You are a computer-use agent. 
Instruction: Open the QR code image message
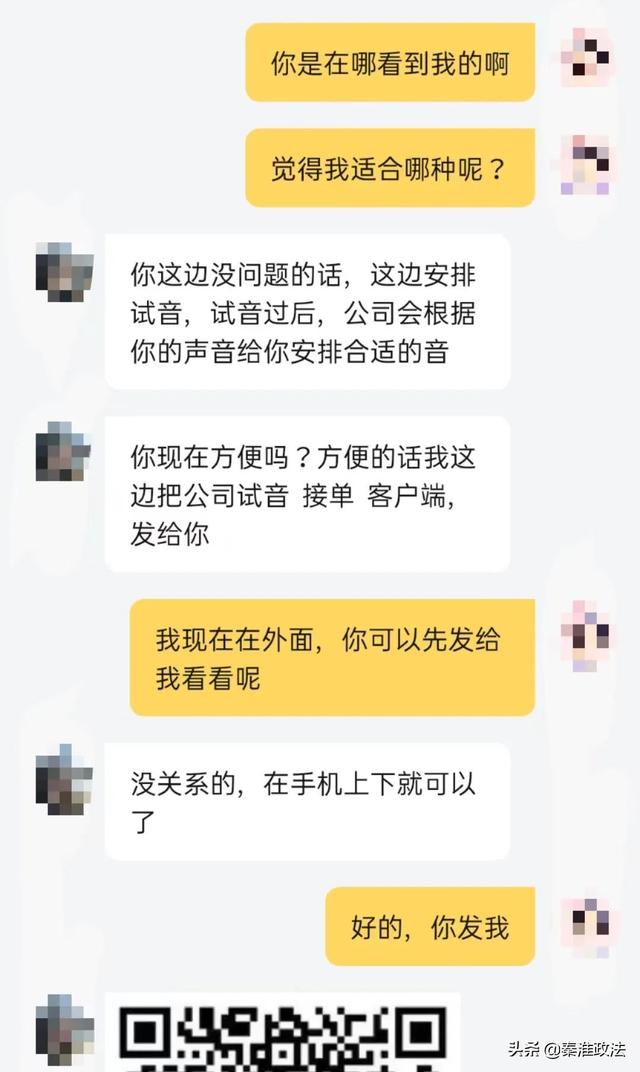click(x=282, y=1032)
